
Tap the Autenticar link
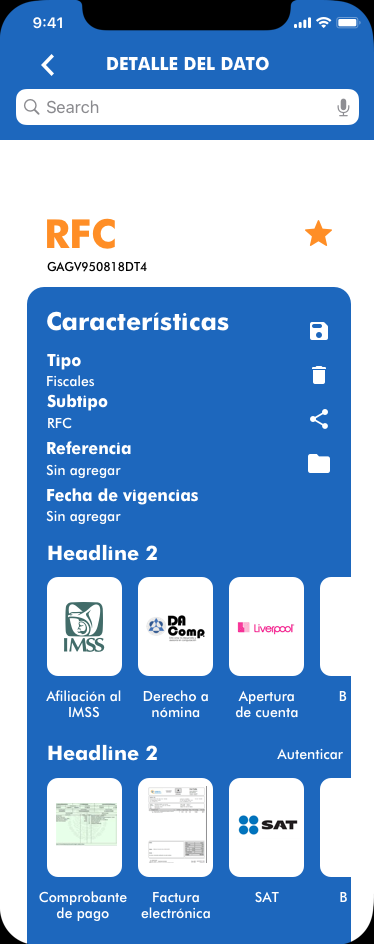coord(310,754)
